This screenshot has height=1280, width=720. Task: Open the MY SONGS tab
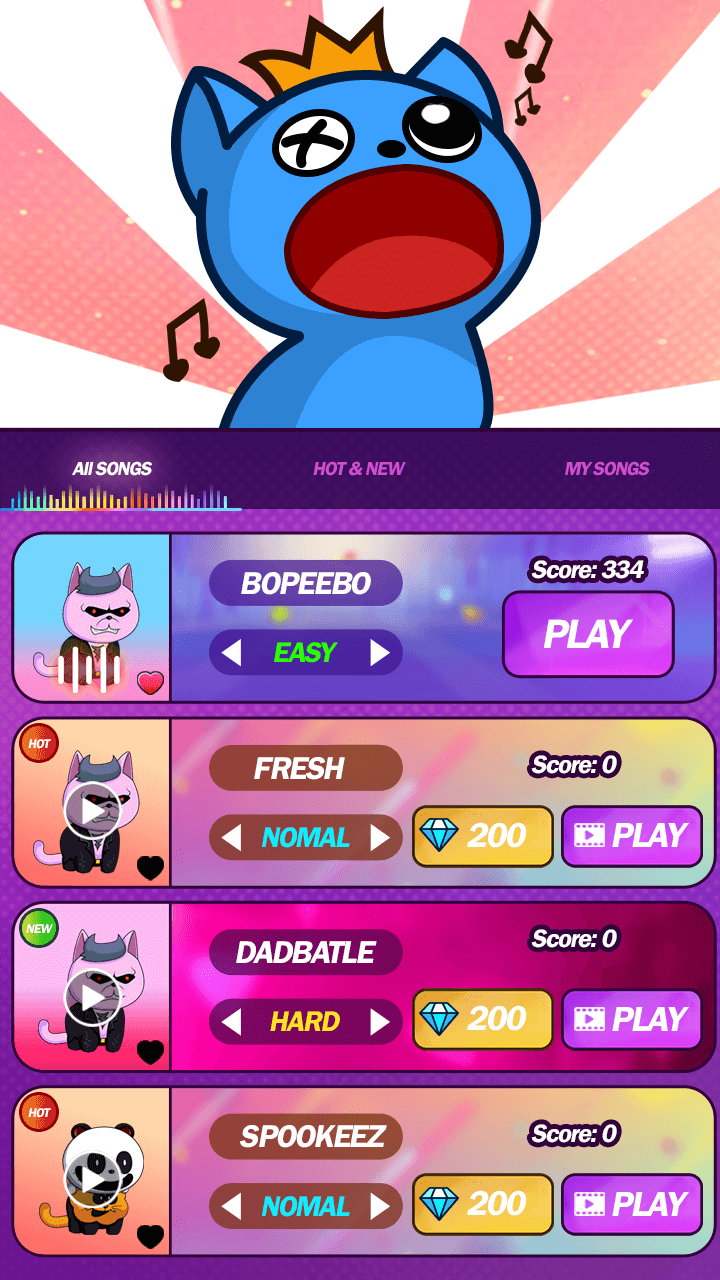pos(607,469)
